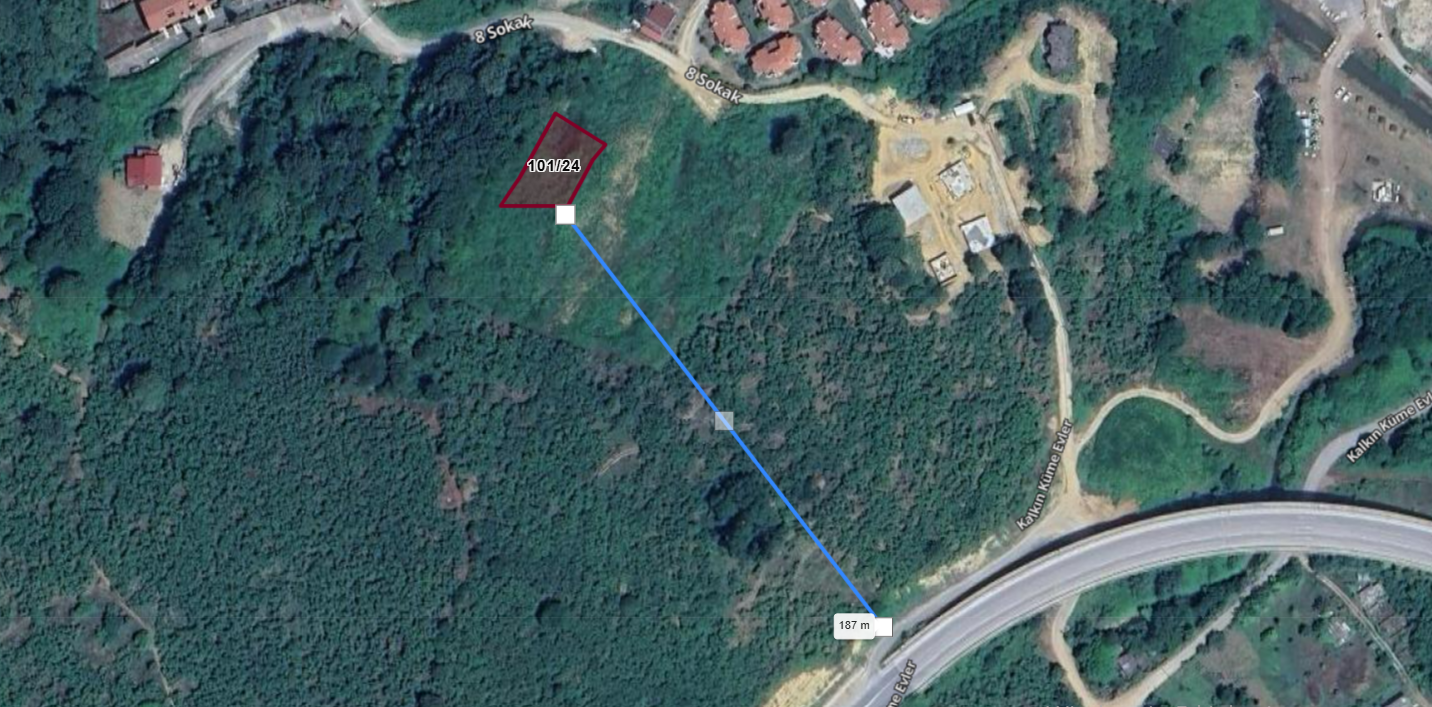Viewport: 1432px width, 707px height.
Task: Tap the end handle beside 187 m label
Action: click(883, 626)
